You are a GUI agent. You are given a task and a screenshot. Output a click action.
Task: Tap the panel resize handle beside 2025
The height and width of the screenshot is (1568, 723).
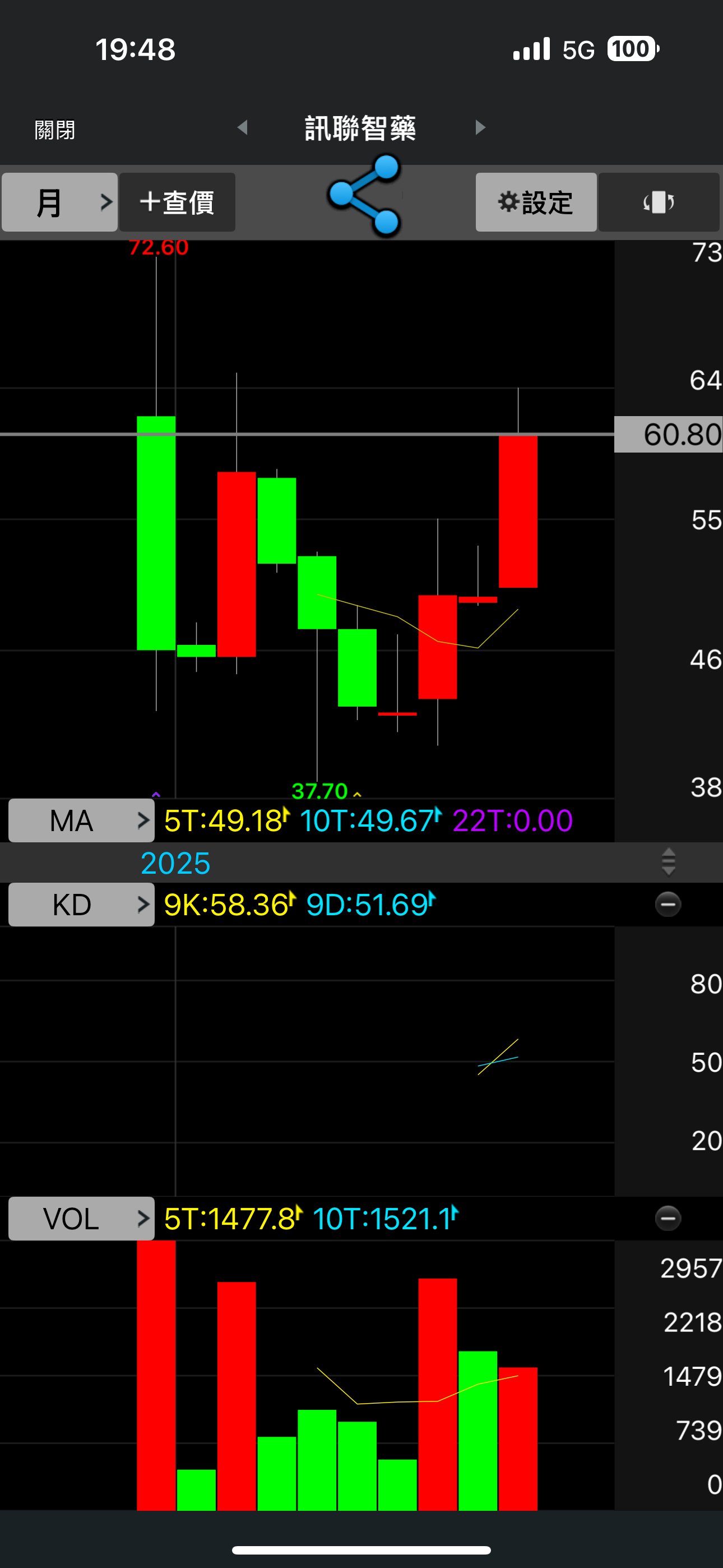pos(668,862)
